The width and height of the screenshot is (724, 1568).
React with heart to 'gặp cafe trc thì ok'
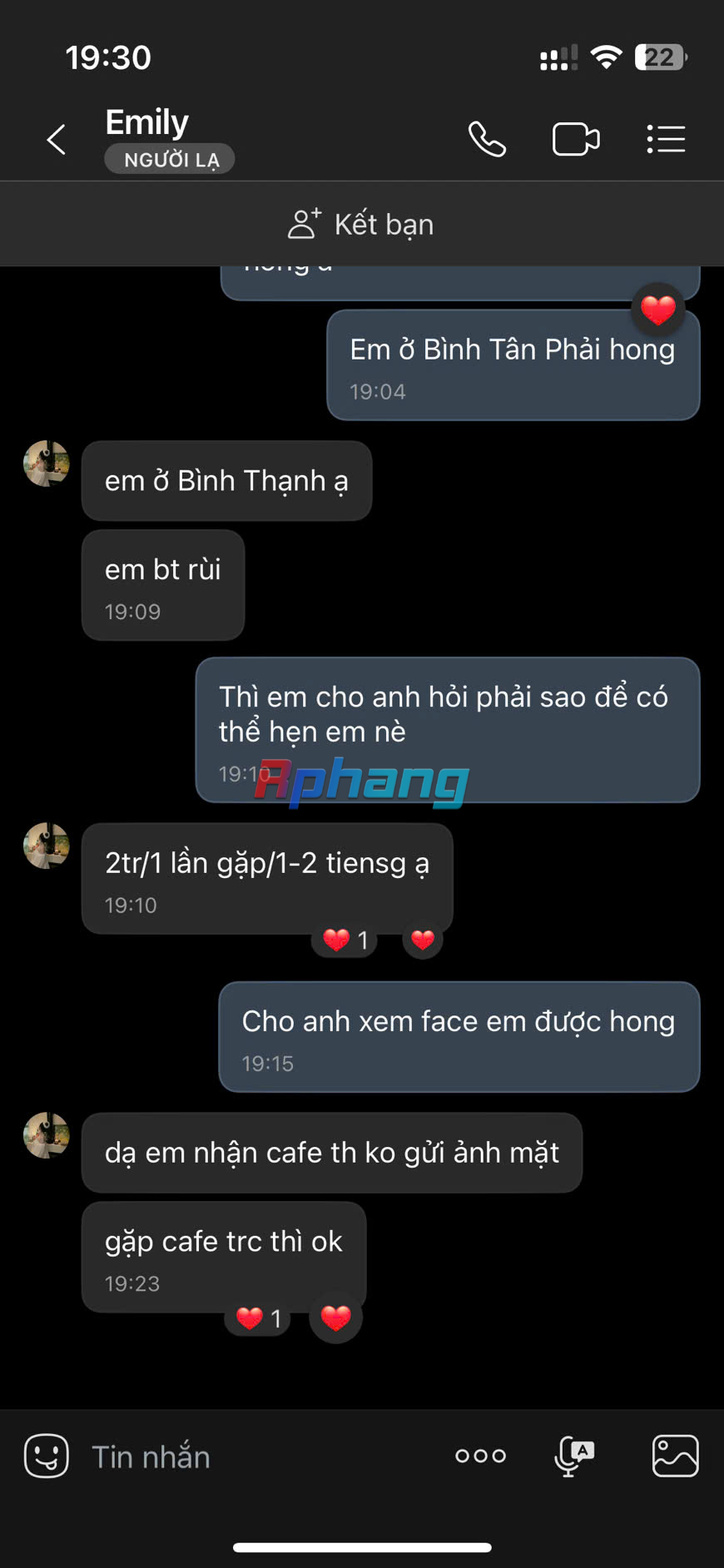click(x=336, y=1317)
